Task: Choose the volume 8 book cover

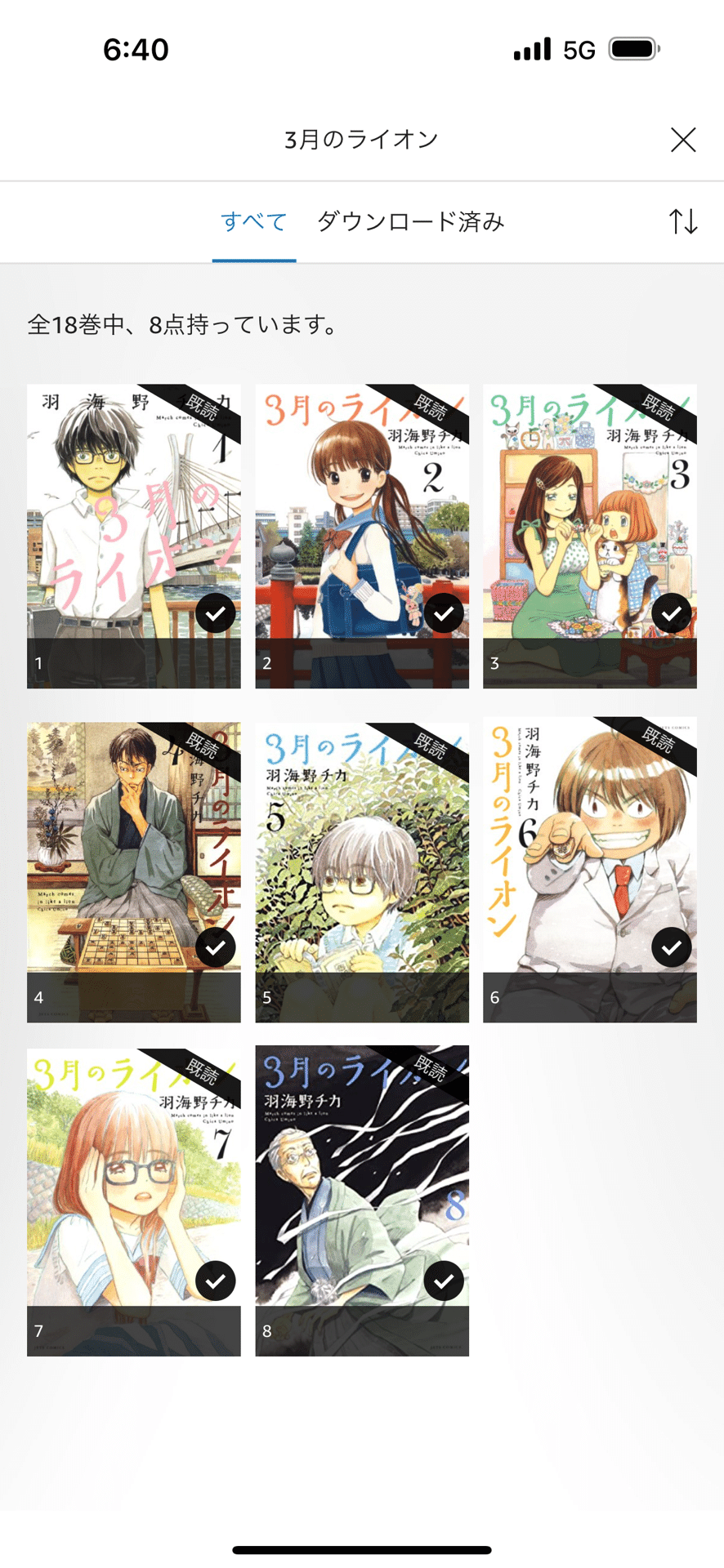Action: [x=362, y=1200]
